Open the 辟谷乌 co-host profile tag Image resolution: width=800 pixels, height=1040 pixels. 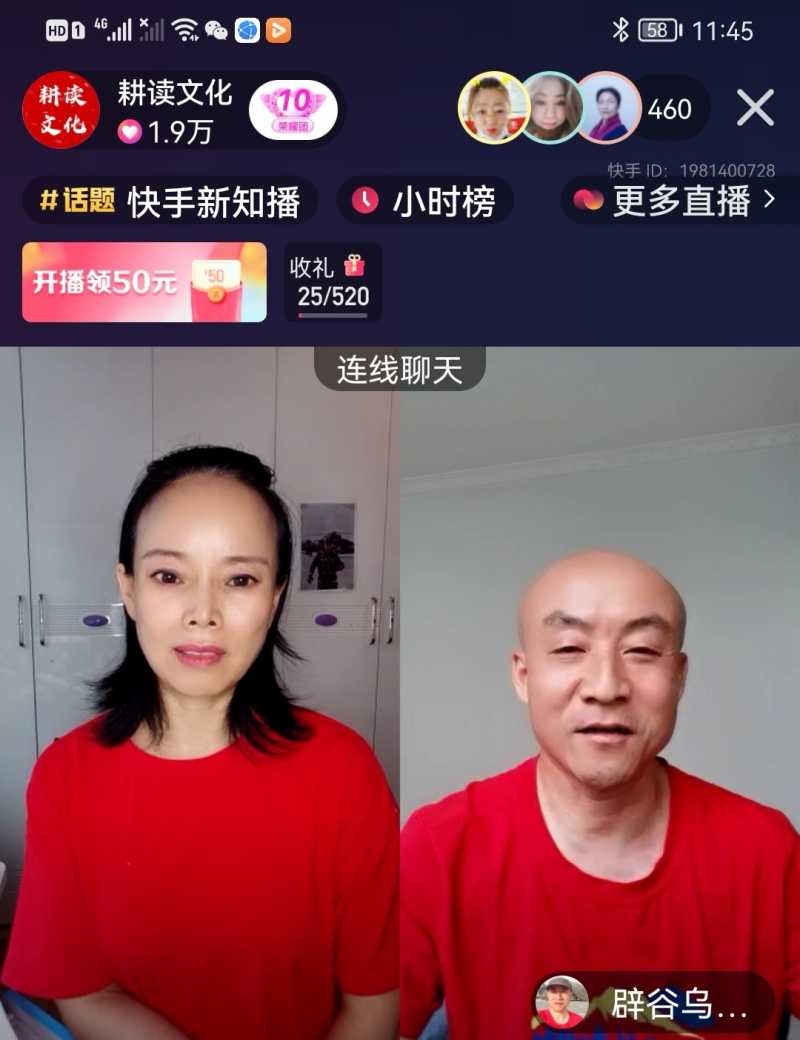click(x=654, y=1004)
